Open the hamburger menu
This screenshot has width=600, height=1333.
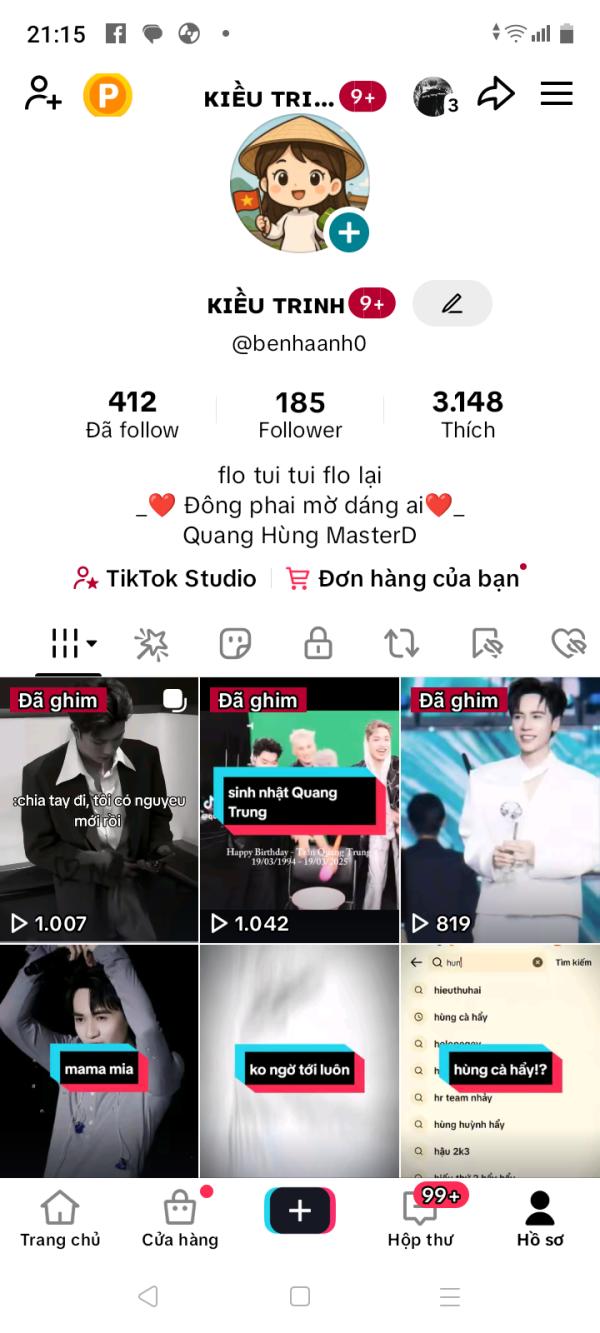(x=556, y=94)
